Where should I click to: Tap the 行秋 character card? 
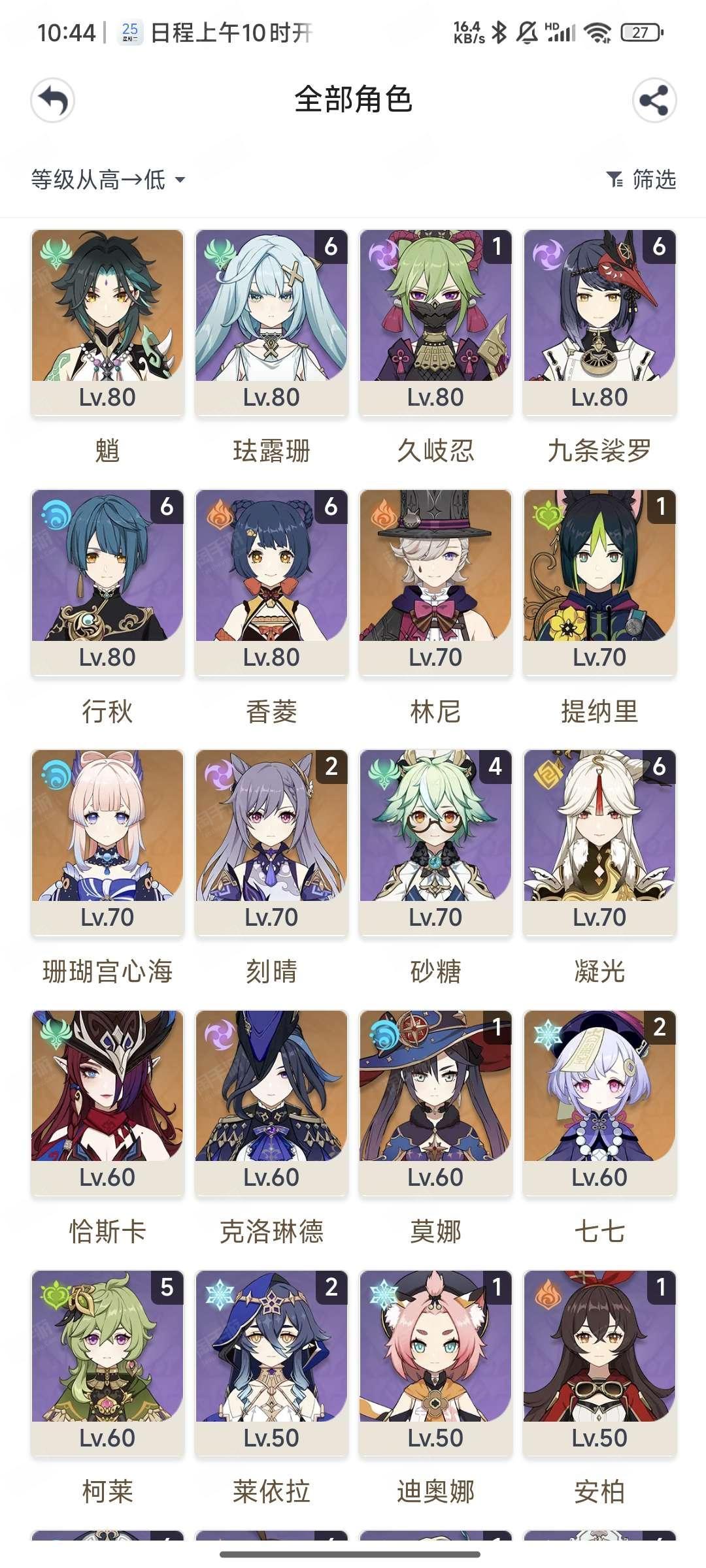[107, 582]
